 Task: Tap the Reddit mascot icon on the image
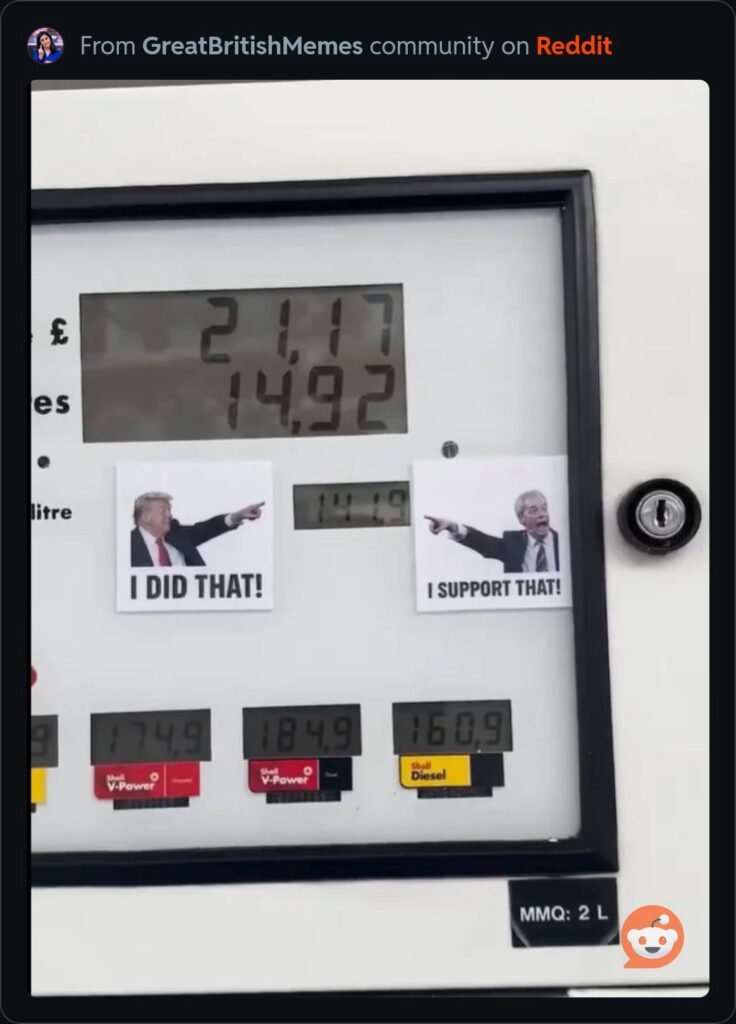(652, 937)
